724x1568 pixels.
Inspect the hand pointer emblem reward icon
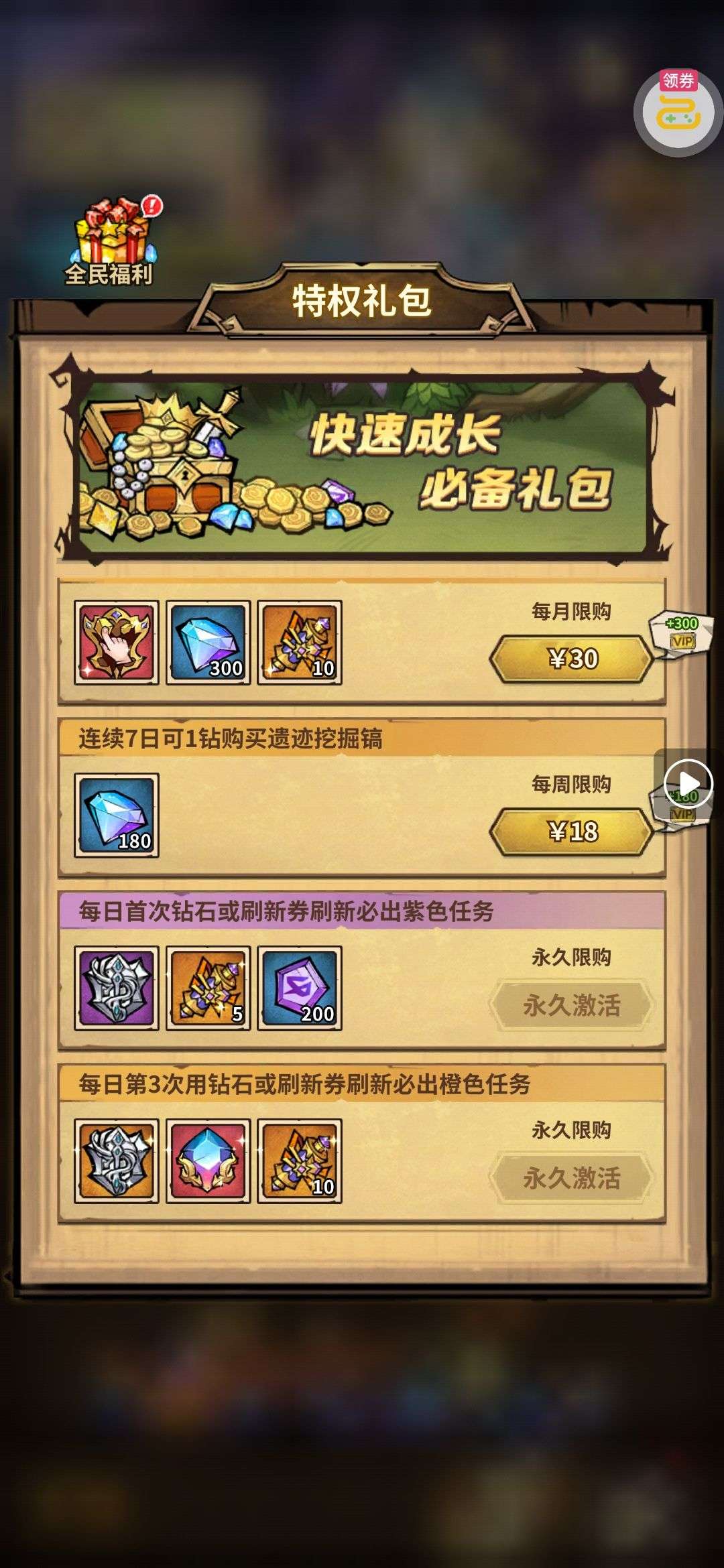(117, 643)
